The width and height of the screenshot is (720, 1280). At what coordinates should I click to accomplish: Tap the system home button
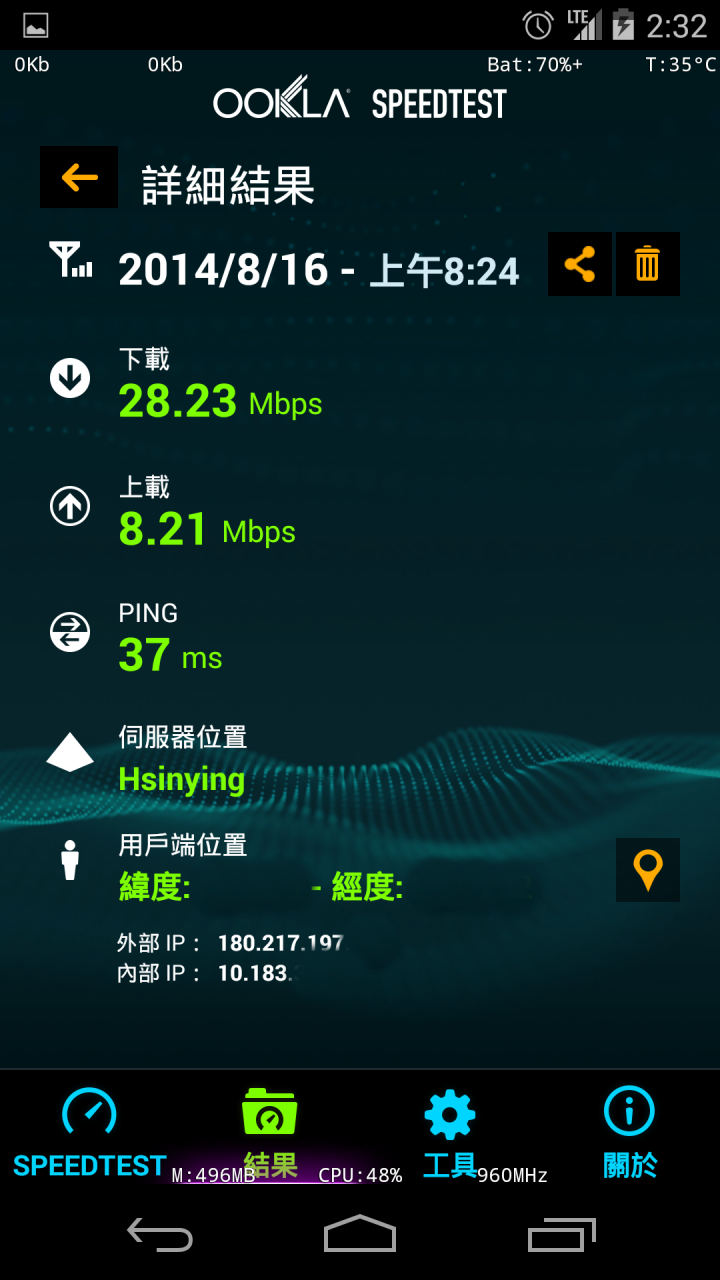(x=360, y=1234)
